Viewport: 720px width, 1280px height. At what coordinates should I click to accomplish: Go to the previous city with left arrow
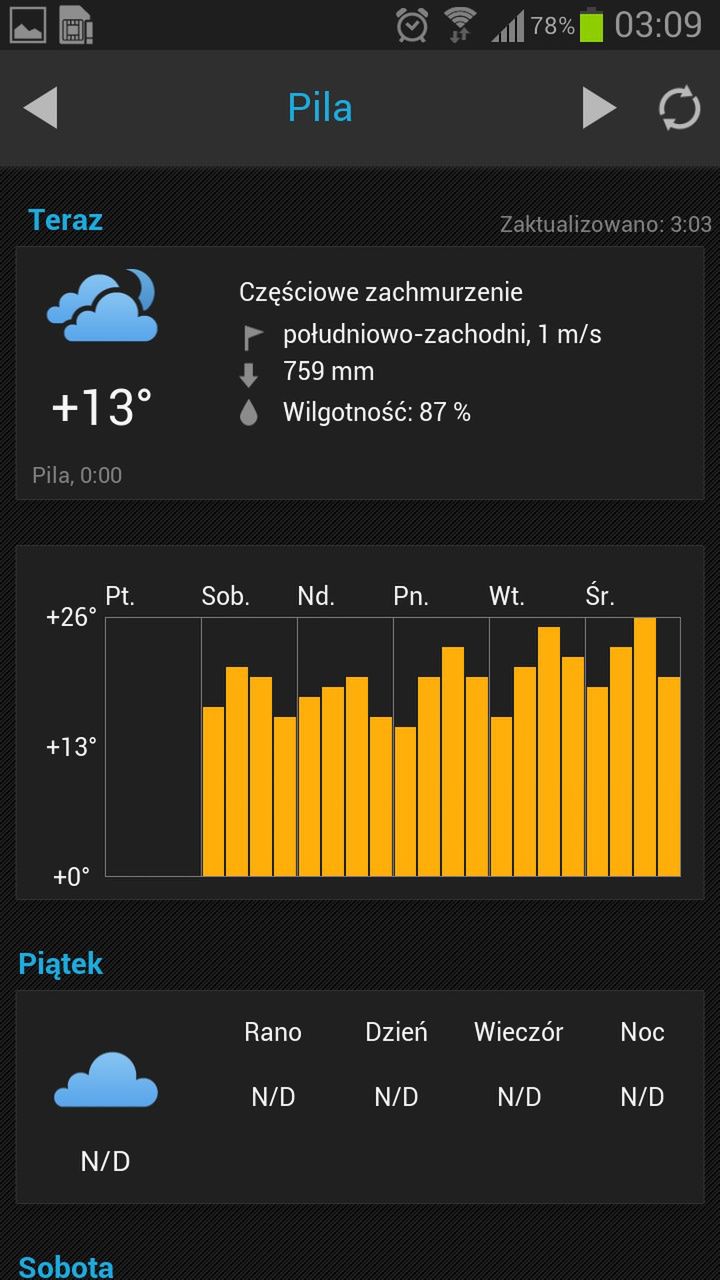tap(41, 108)
